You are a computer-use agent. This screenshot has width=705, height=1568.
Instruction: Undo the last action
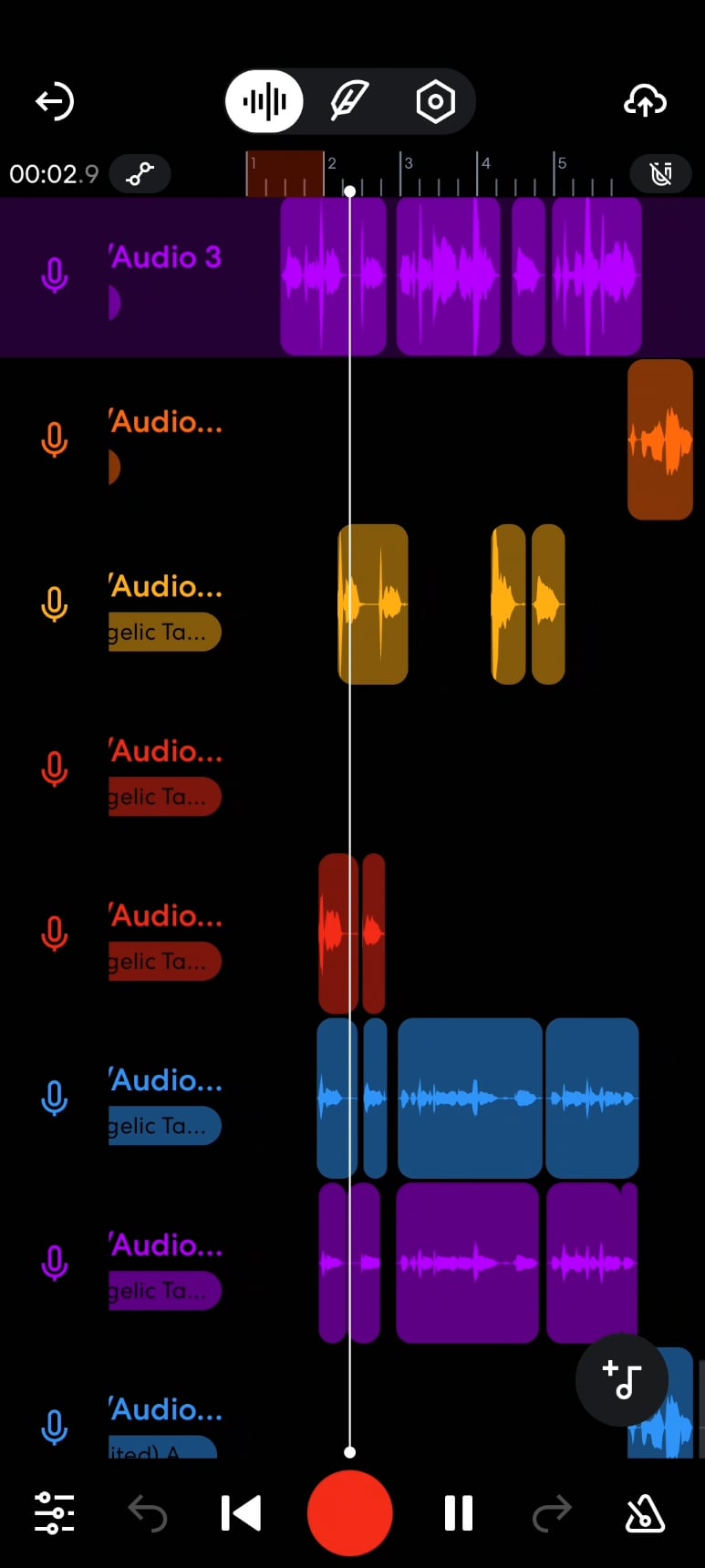147,1512
